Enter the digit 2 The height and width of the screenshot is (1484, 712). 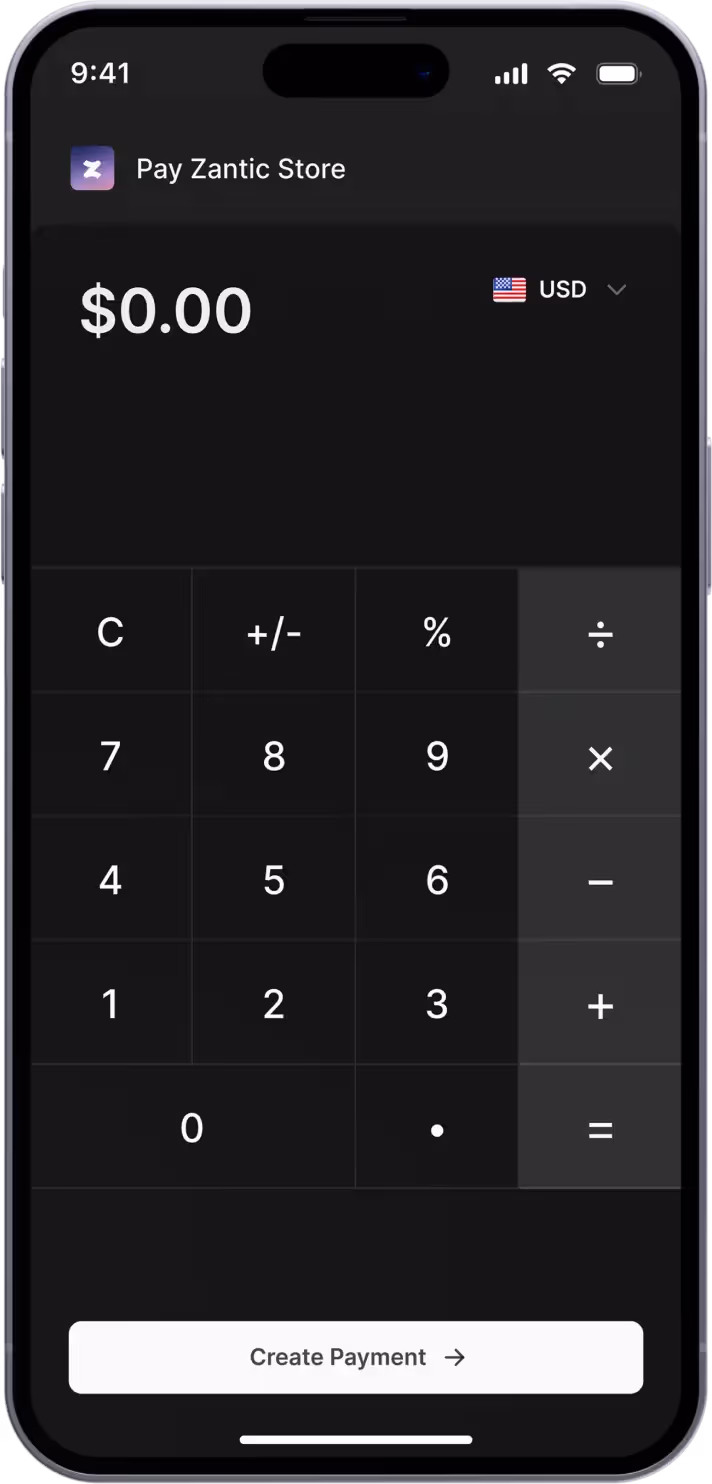[x=274, y=1004]
